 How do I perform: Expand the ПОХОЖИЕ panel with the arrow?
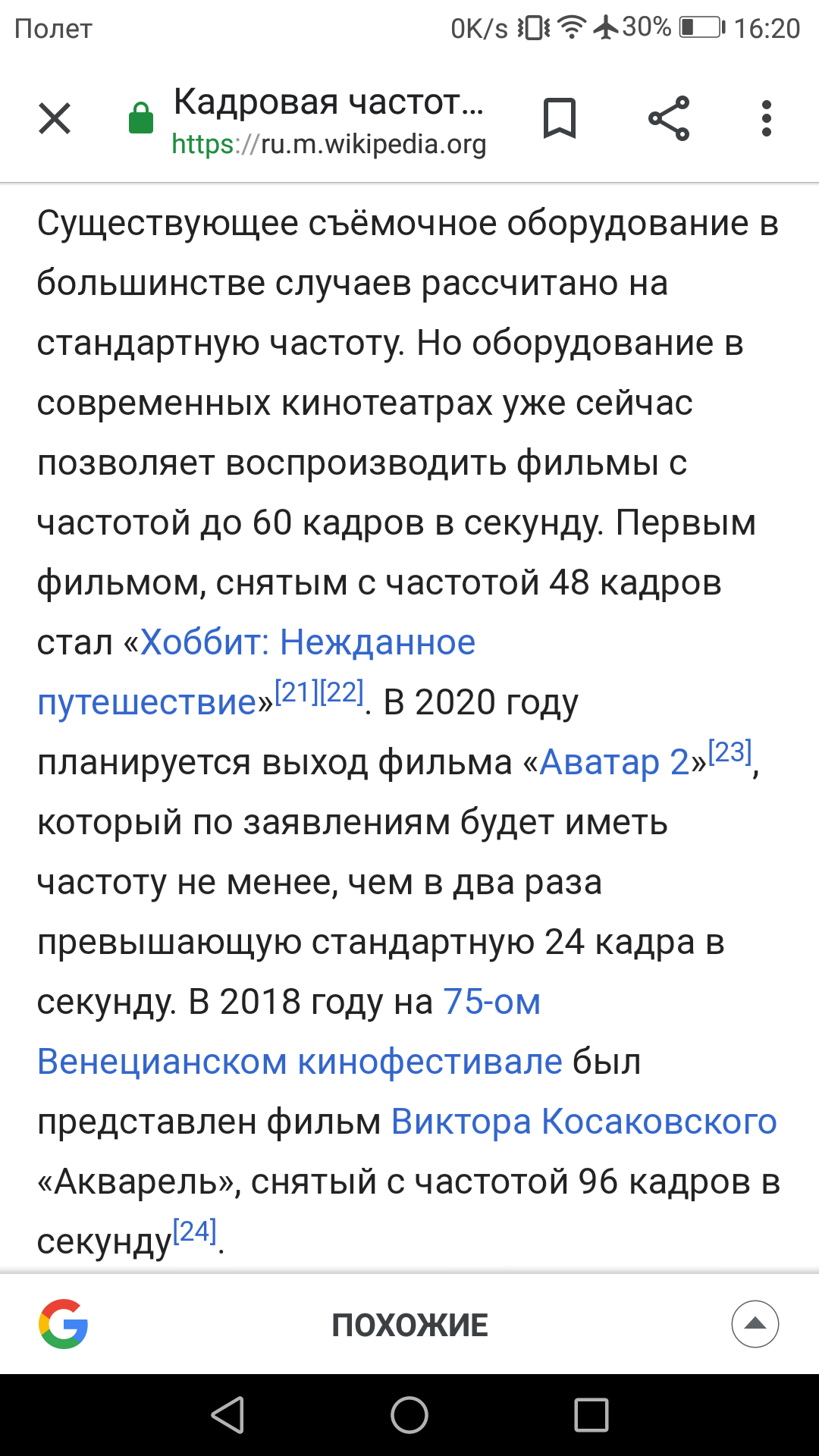tap(755, 1324)
